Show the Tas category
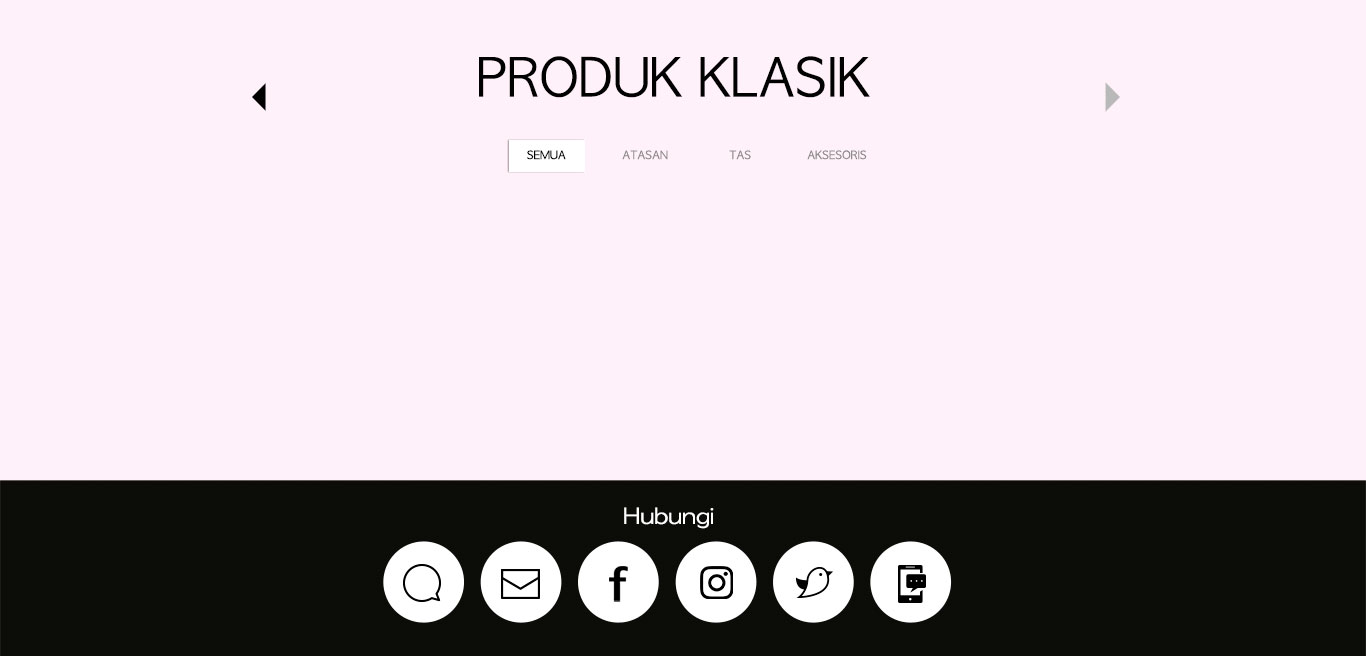 coord(740,156)
